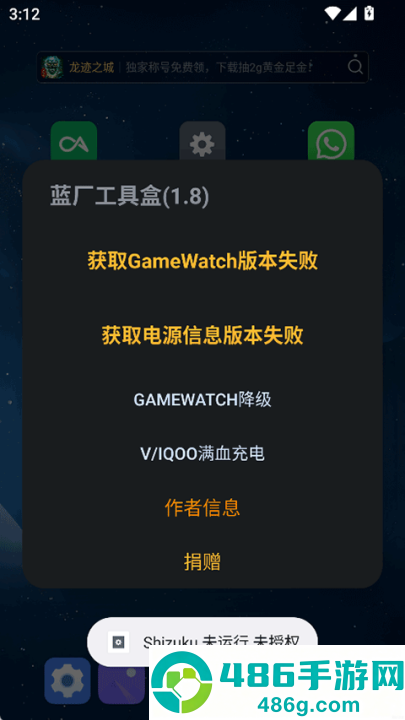Screen dimensions: 405x720
Task: Open 作者信息 author info
Action: point(202,508)
